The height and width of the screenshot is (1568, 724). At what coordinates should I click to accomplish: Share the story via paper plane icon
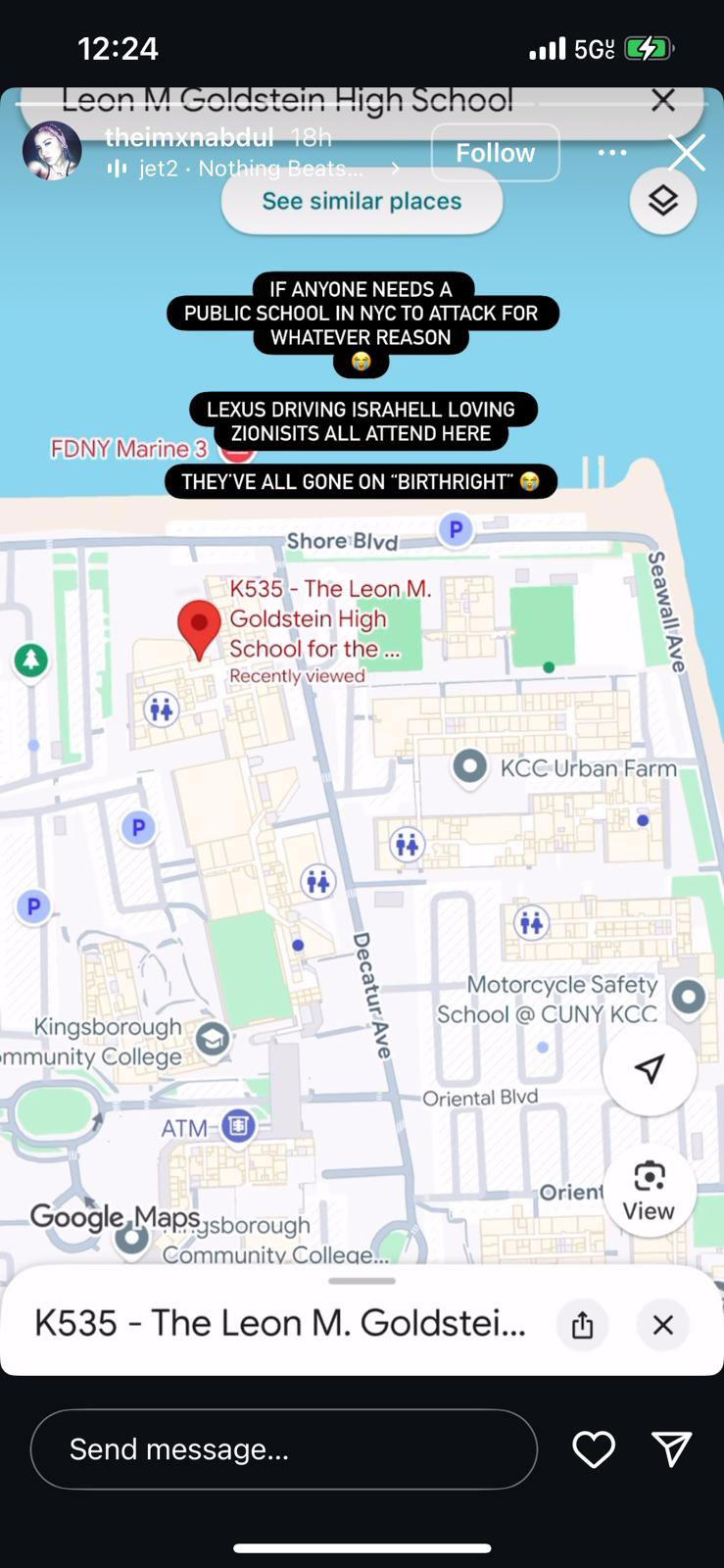(x=672, y=1448)
